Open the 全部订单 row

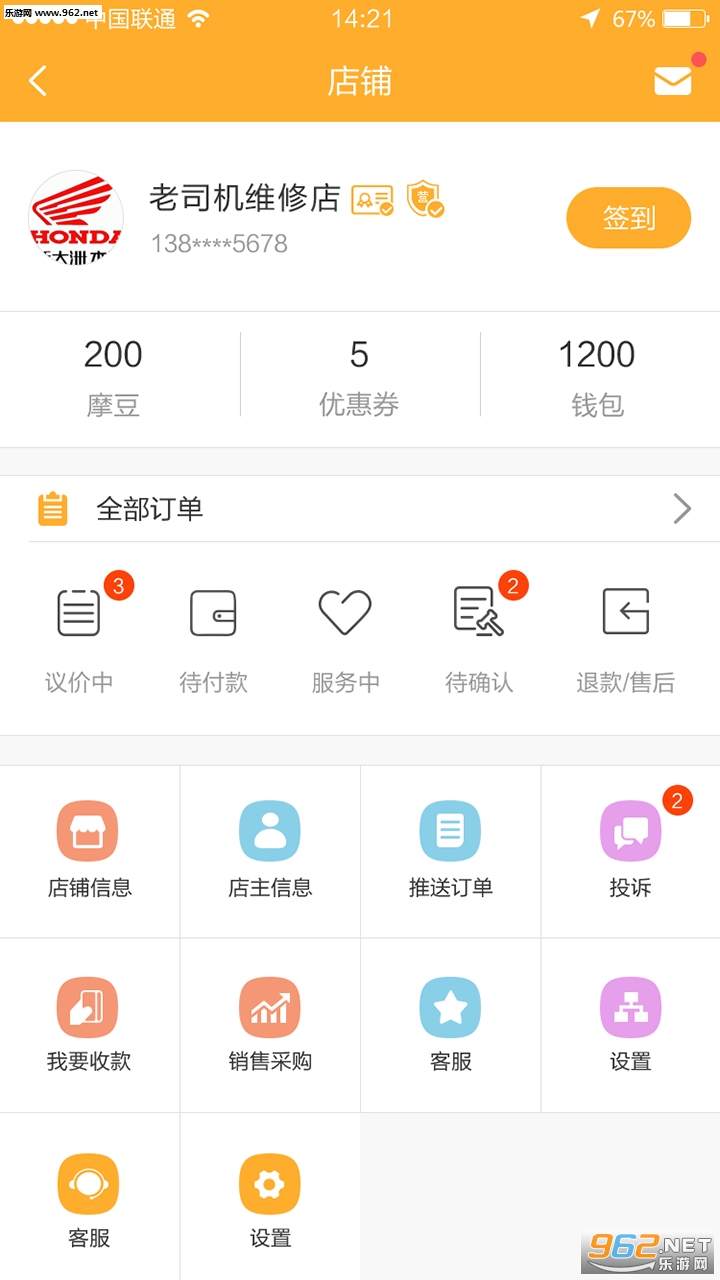[x=360, y=509]
